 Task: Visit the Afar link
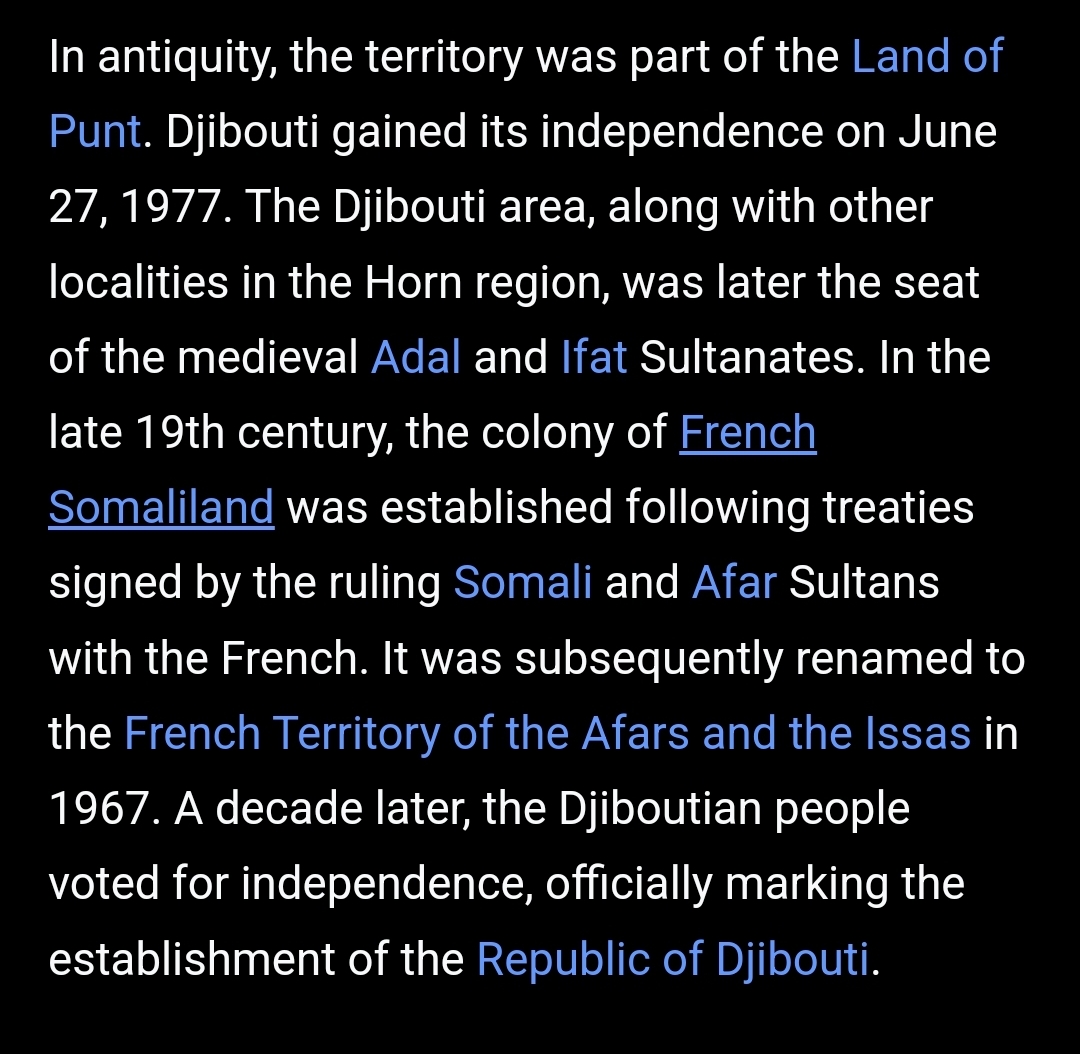coord(733,583)
